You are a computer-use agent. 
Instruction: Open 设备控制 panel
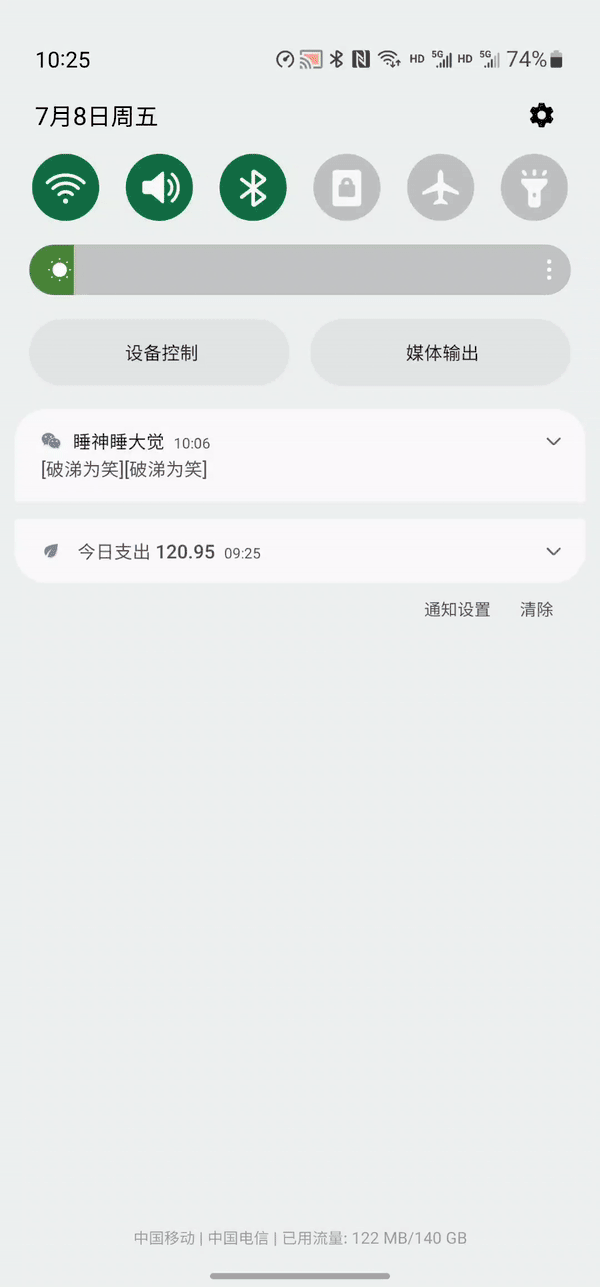click(x=160, y=353)
